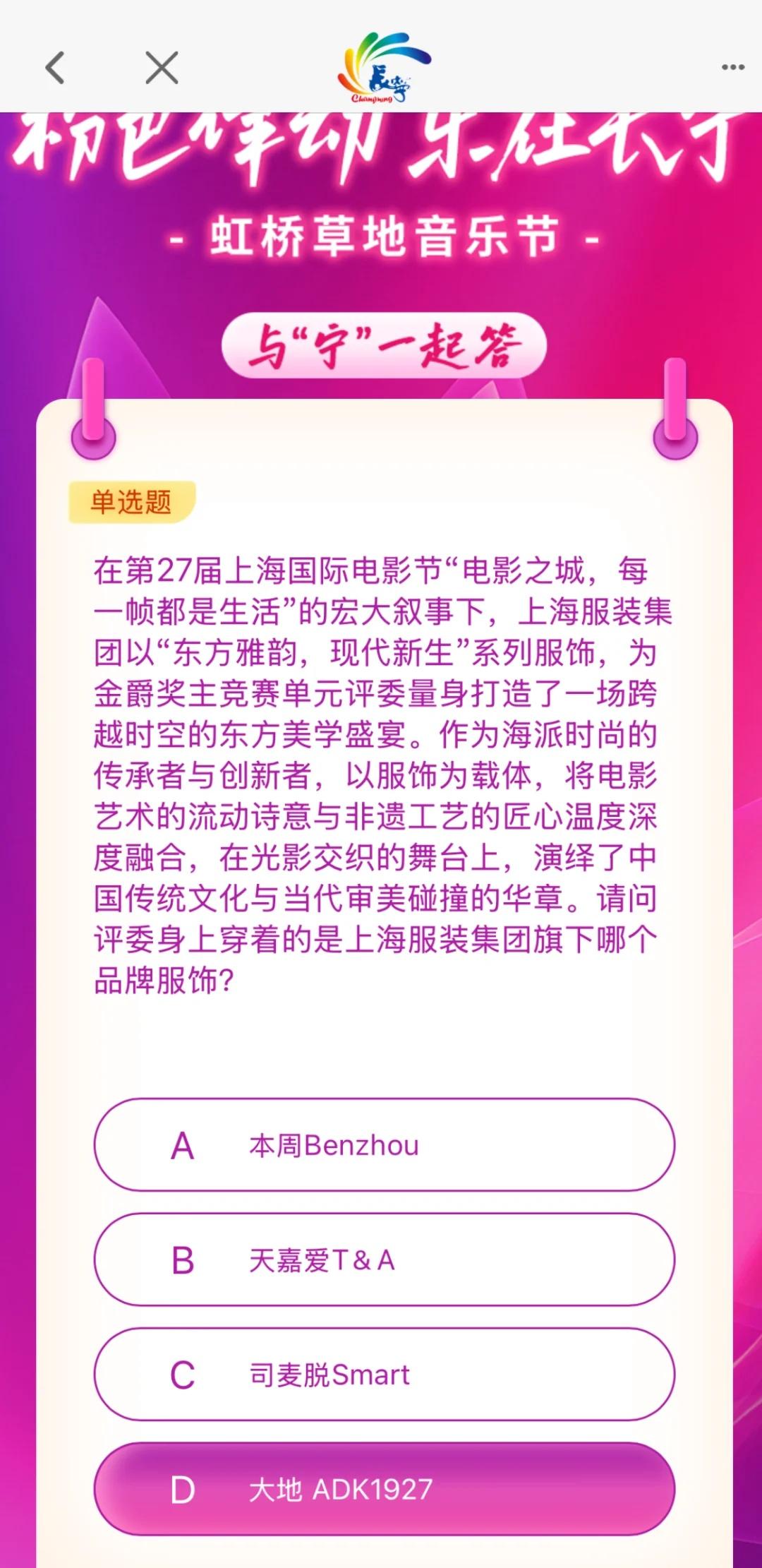Click the back arrow at top left
This screenshot has height=1568, width=762.
click(55, 67)
